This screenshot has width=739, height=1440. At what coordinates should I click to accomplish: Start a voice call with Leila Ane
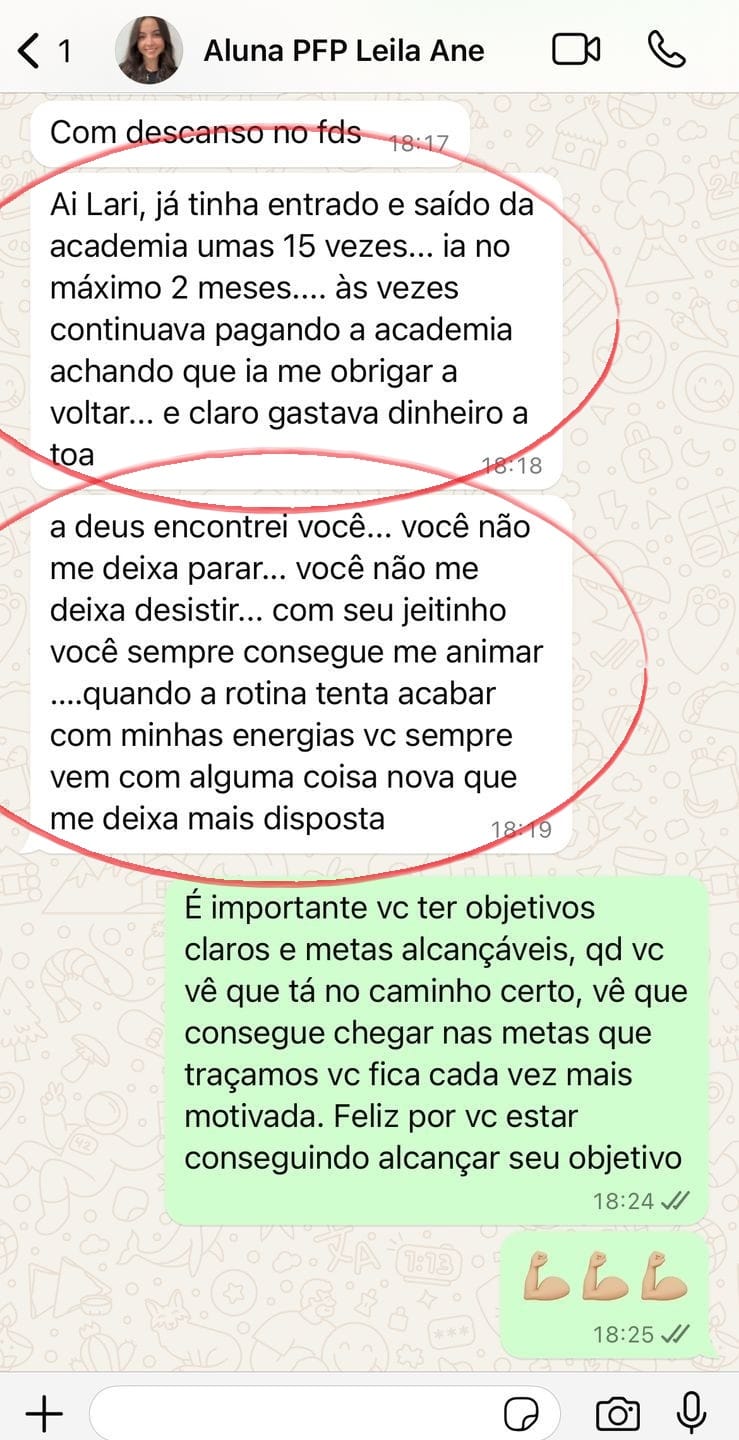click(666, 50)
